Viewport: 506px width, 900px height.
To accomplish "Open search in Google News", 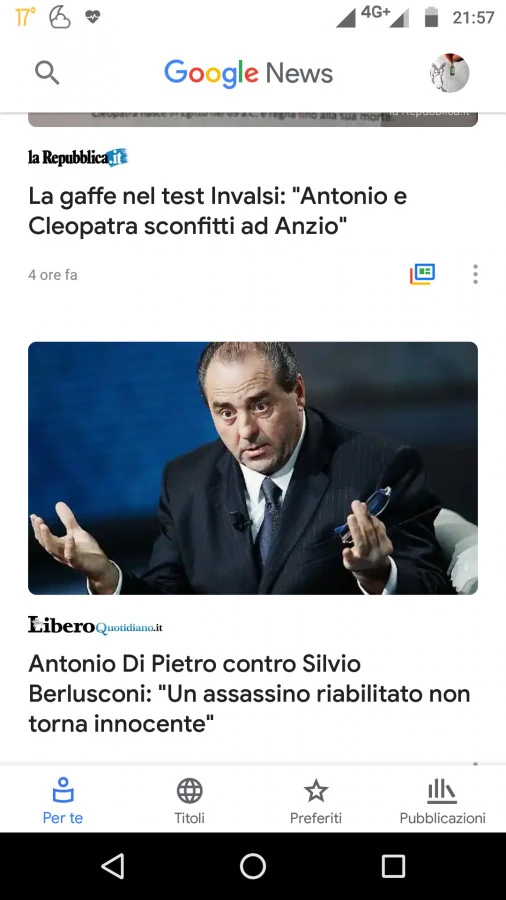I will click(47, 73).
